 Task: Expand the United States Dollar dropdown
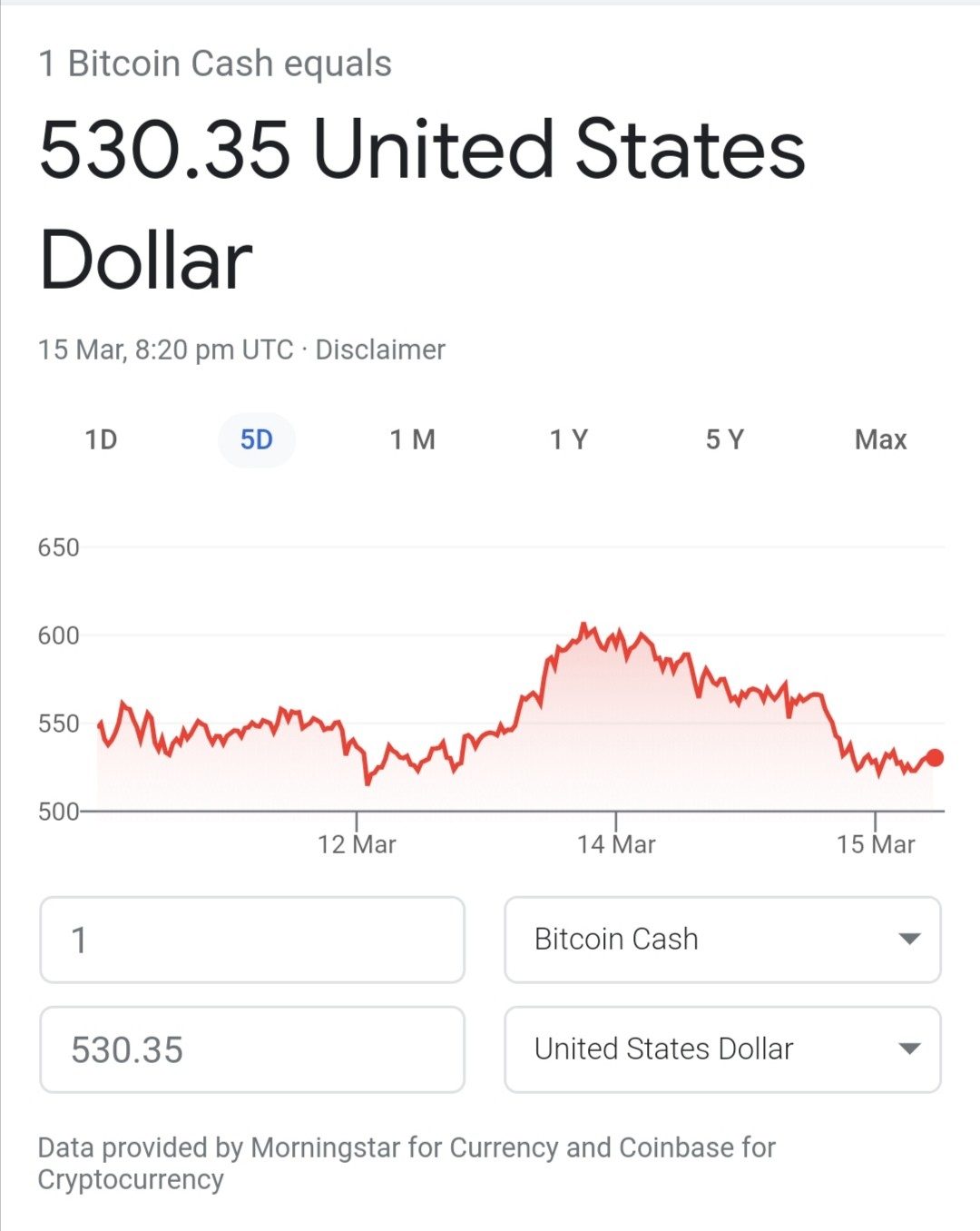pos(722,1049)
